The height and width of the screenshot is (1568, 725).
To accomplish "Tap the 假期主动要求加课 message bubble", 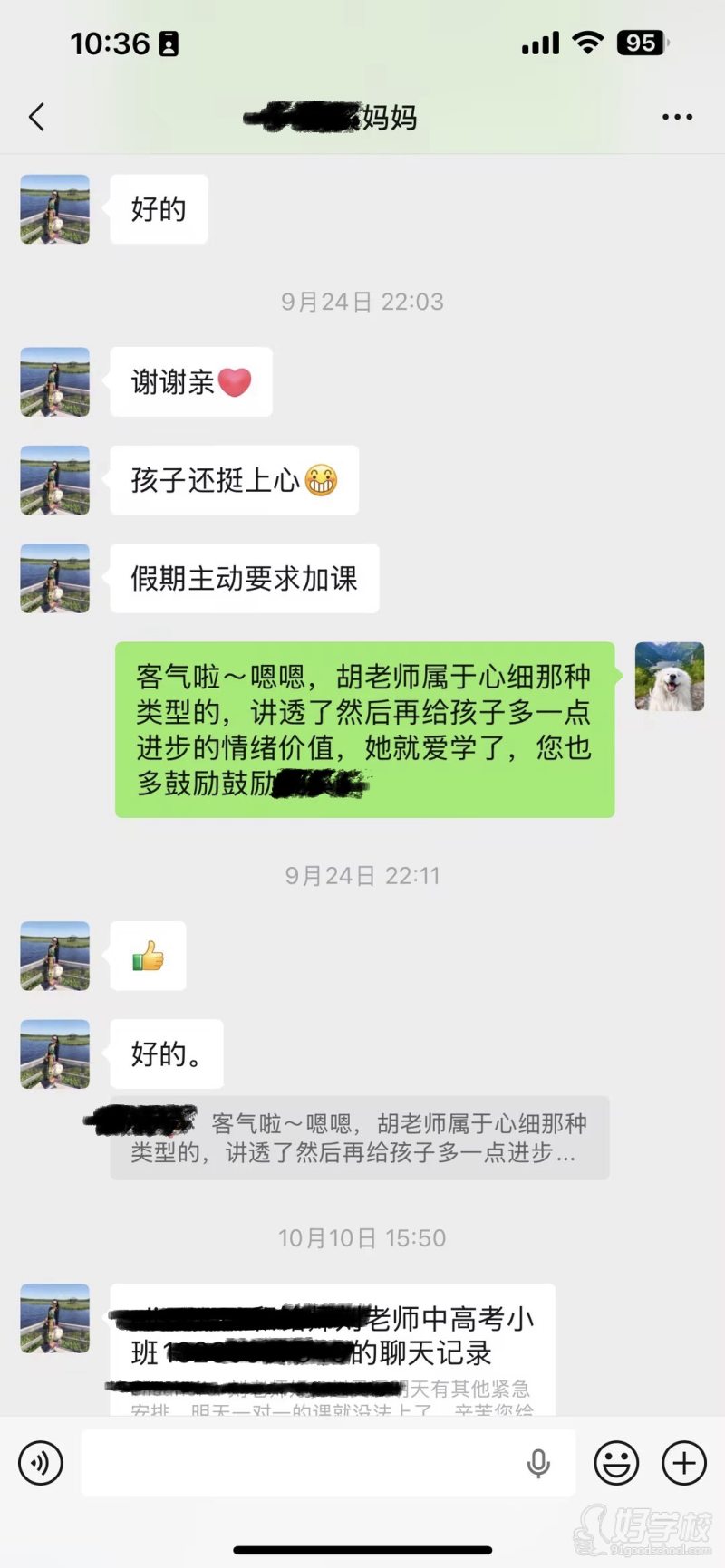I will click(x=245, y=579).
